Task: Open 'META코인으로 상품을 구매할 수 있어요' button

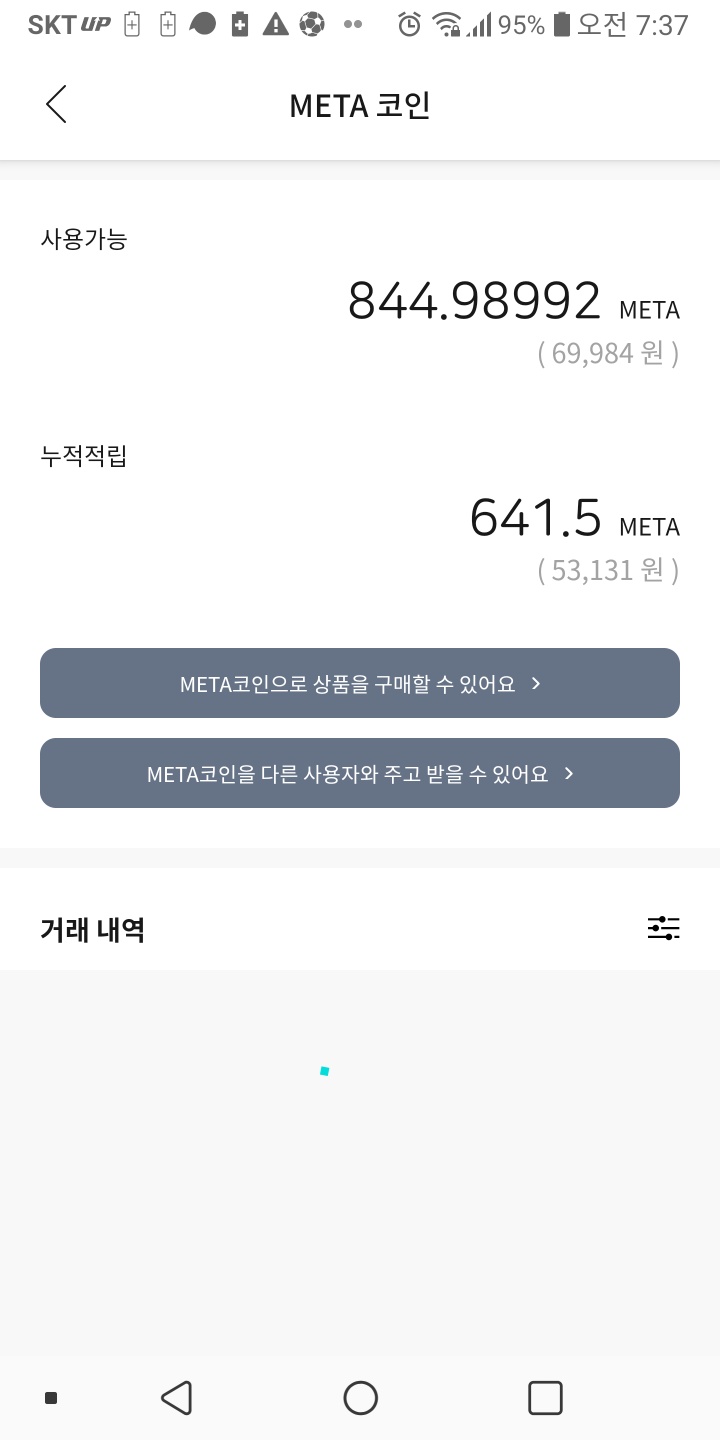Action: [360, 683]
